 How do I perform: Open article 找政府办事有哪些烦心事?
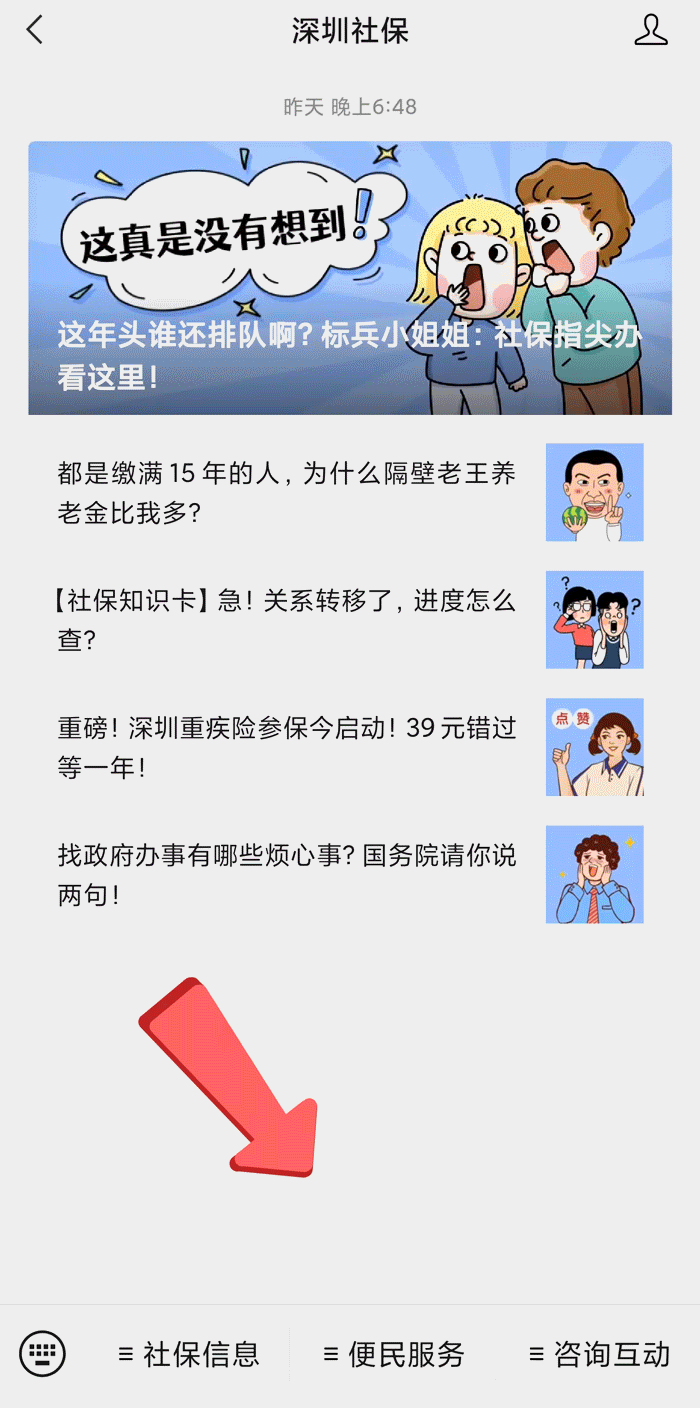point(350,874)
